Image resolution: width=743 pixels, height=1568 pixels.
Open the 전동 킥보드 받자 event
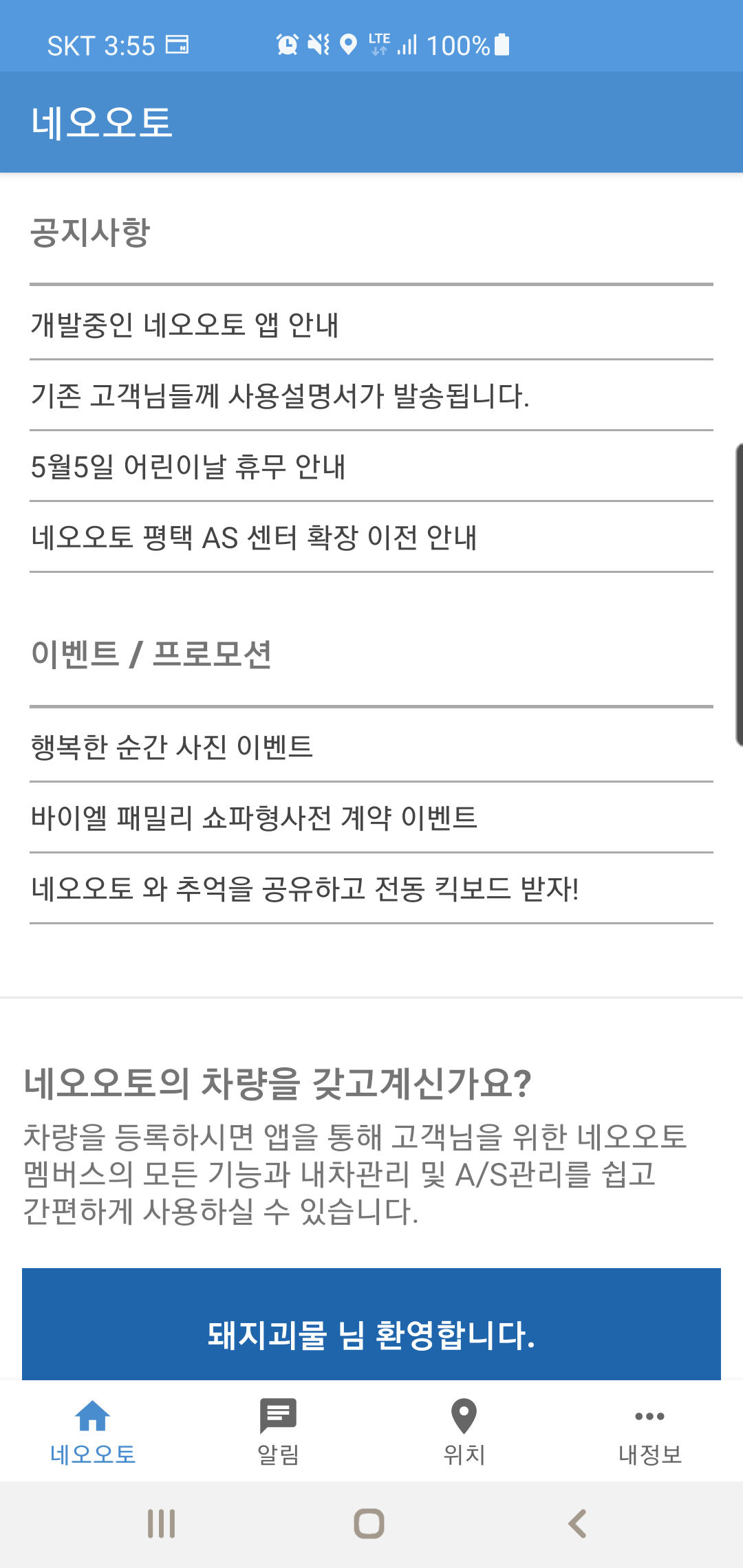point(371,889)
